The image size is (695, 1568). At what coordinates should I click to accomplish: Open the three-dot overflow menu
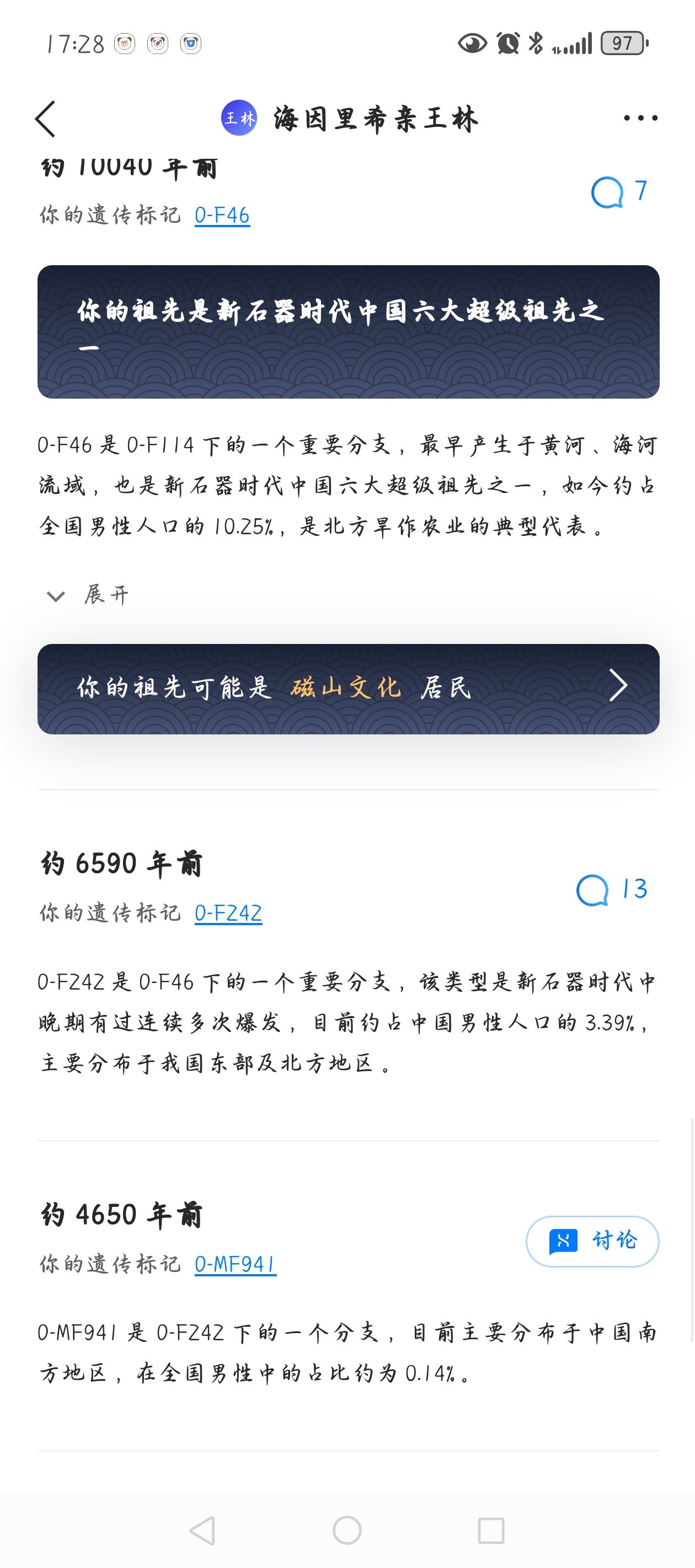pyautogui.click(x=640, y=118)
